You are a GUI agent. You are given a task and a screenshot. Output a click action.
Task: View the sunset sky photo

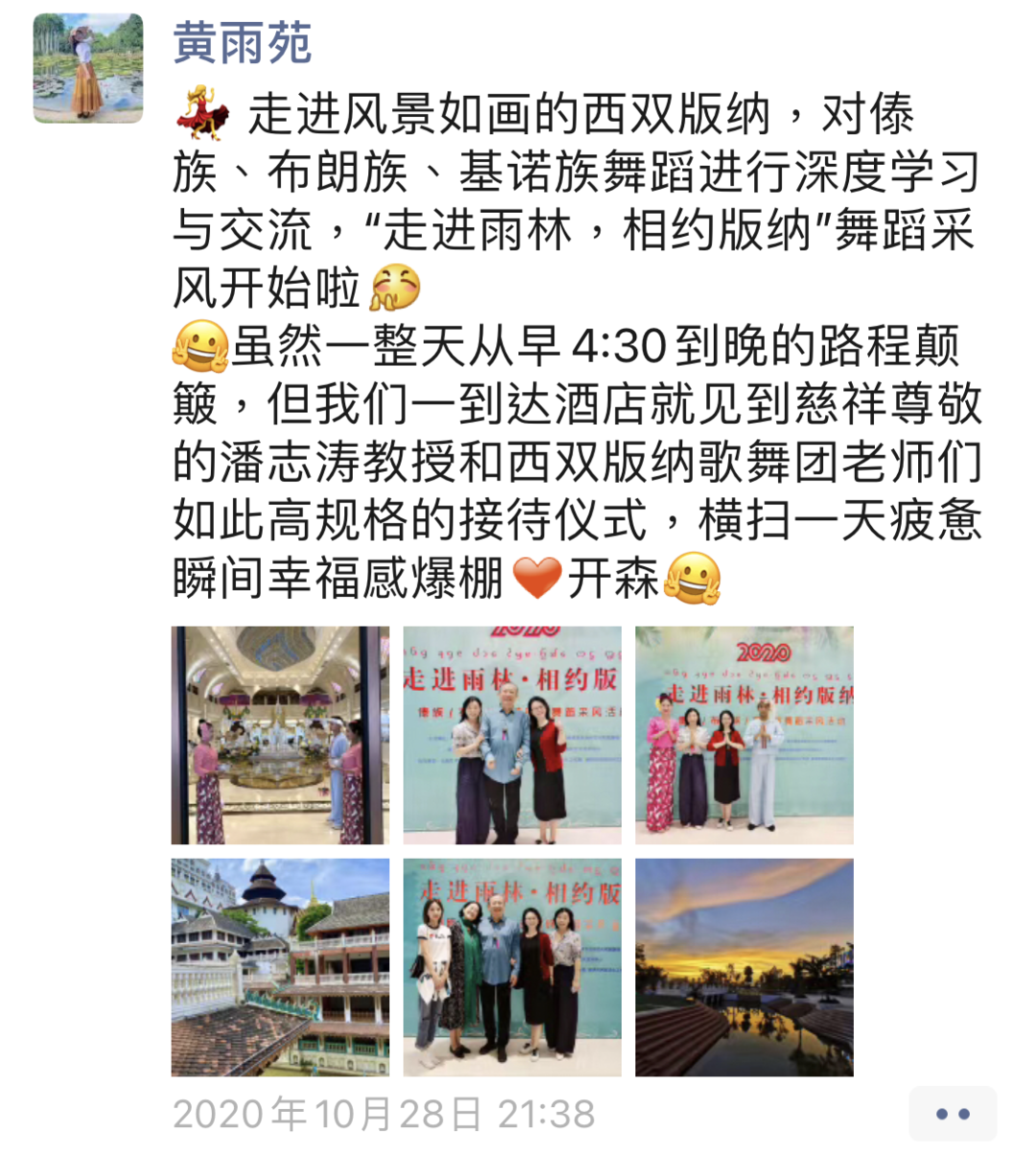pos(743,967)
